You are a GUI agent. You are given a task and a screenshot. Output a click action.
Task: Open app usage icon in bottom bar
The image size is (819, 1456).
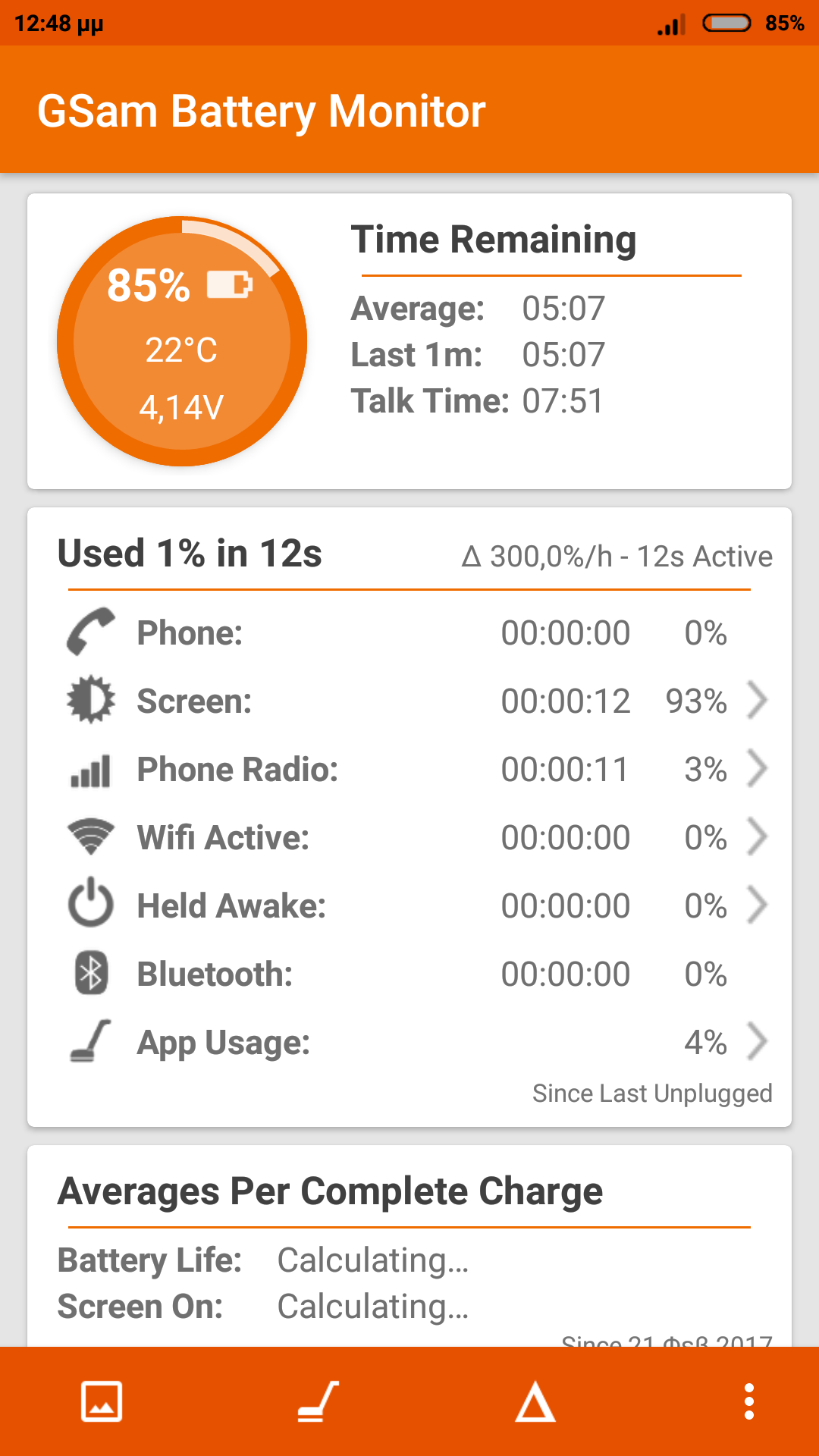[318, 1401]
